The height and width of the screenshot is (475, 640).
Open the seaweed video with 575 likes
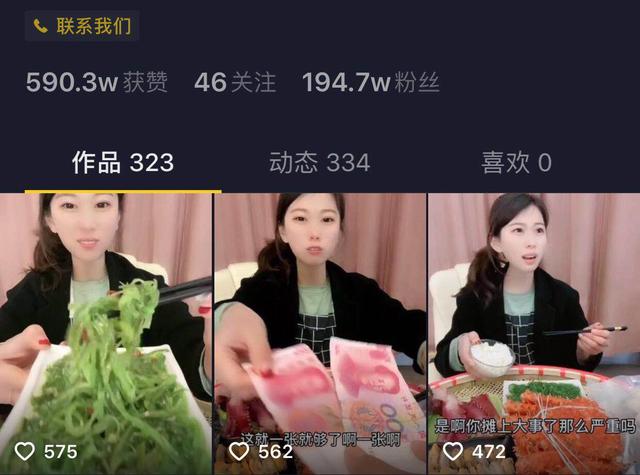click(x=105, y=330)
